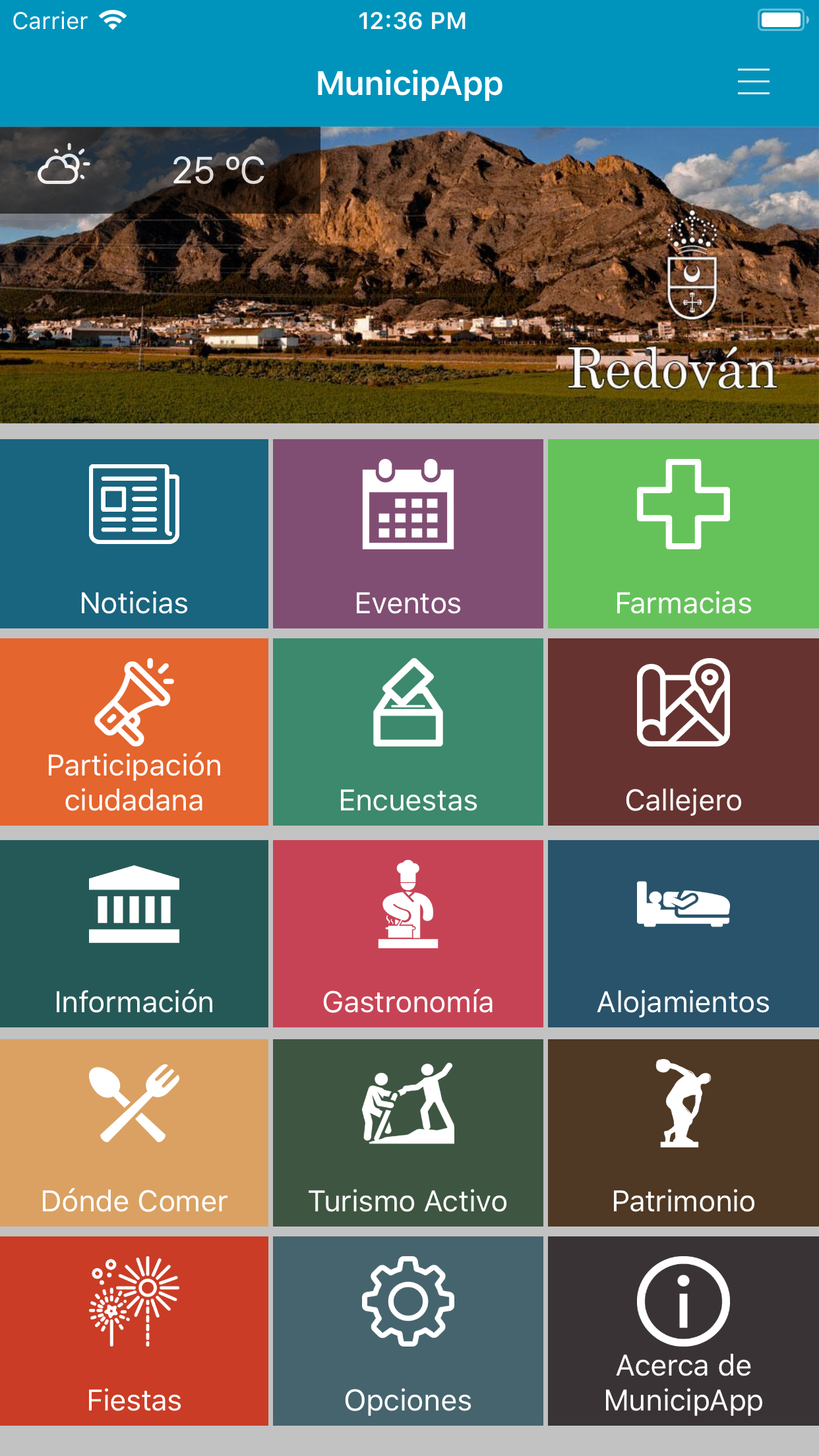This screenshot has width=819, height=1456.
Task: Open the Callejero street map
Action: (x=683, y=732)
